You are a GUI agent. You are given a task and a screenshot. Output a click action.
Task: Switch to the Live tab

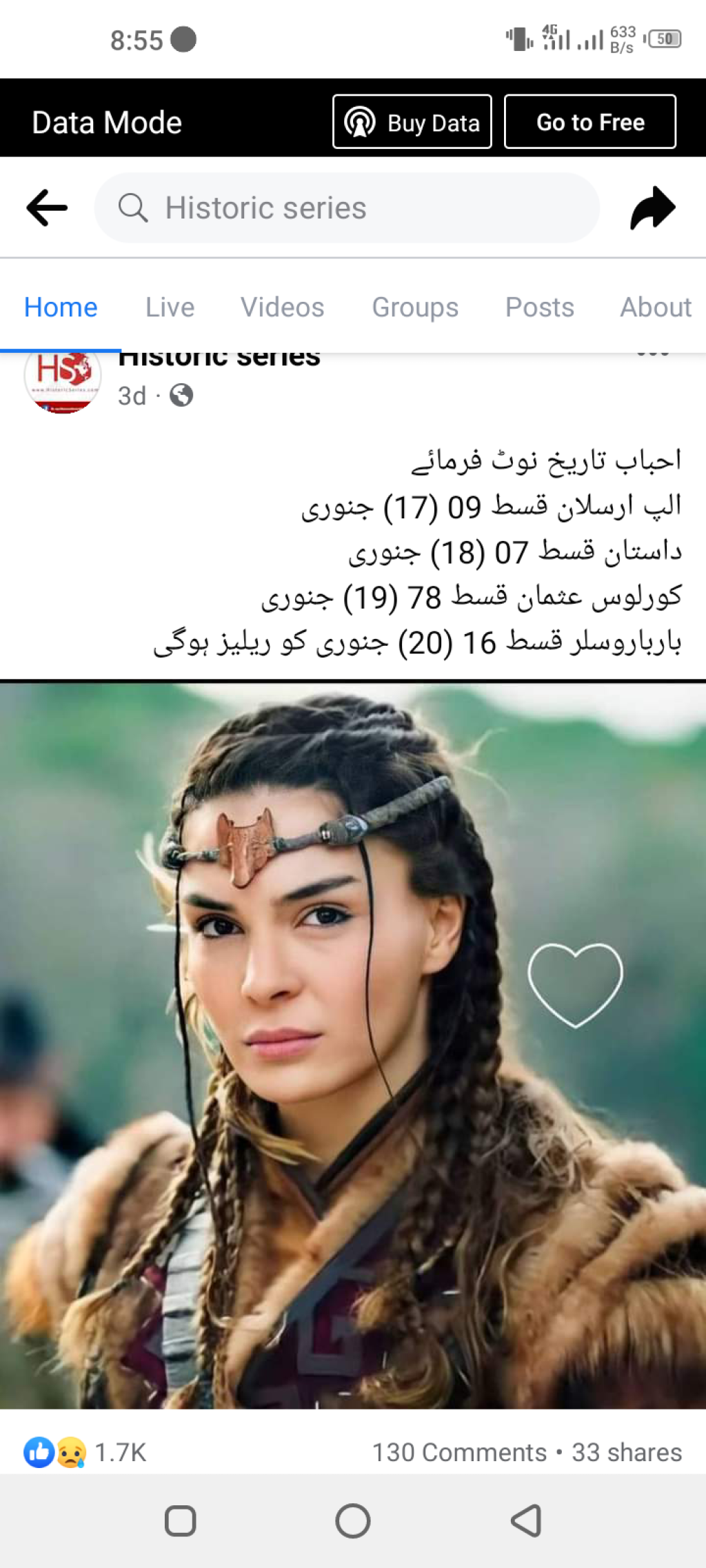170,307
